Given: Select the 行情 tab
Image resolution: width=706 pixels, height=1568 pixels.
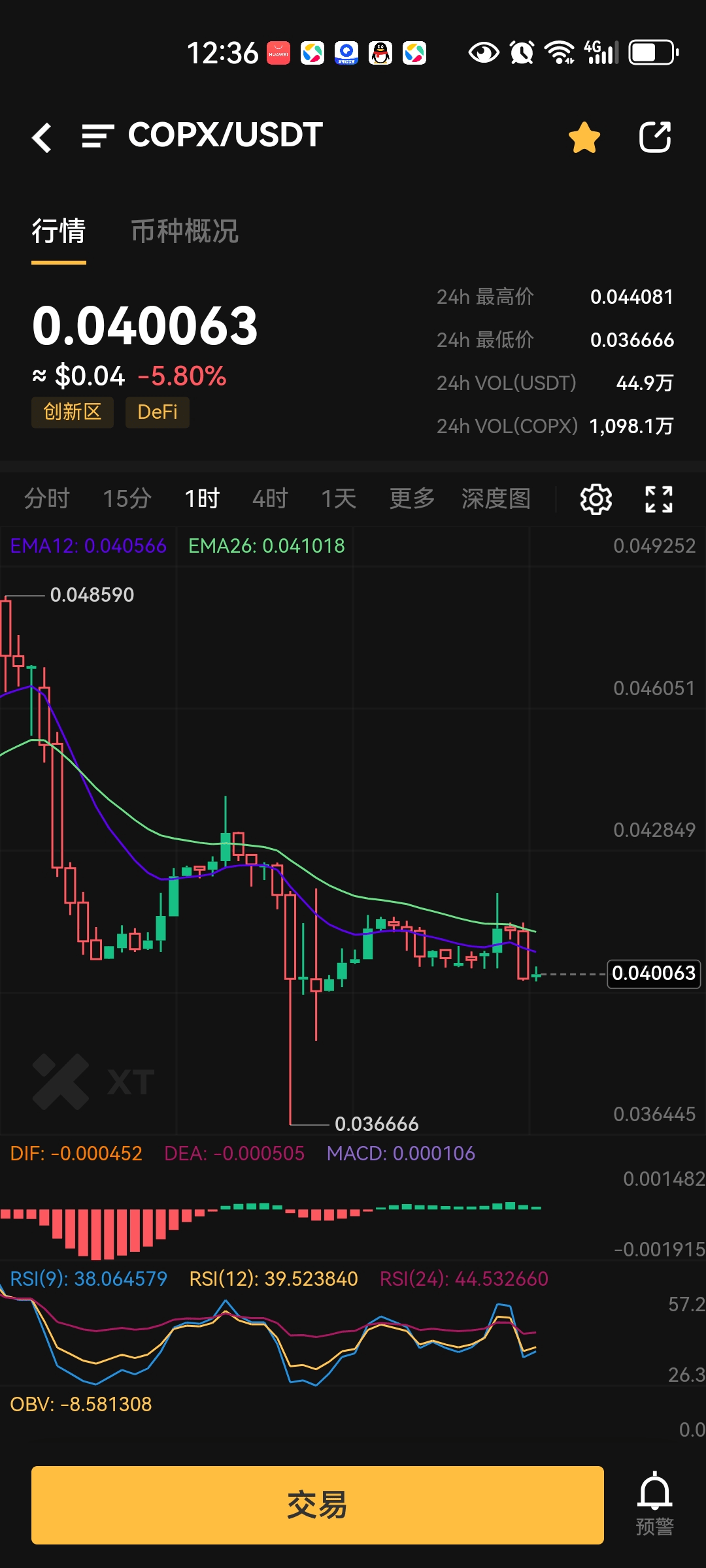Looking at the screenshot, I should pos(59,231).
